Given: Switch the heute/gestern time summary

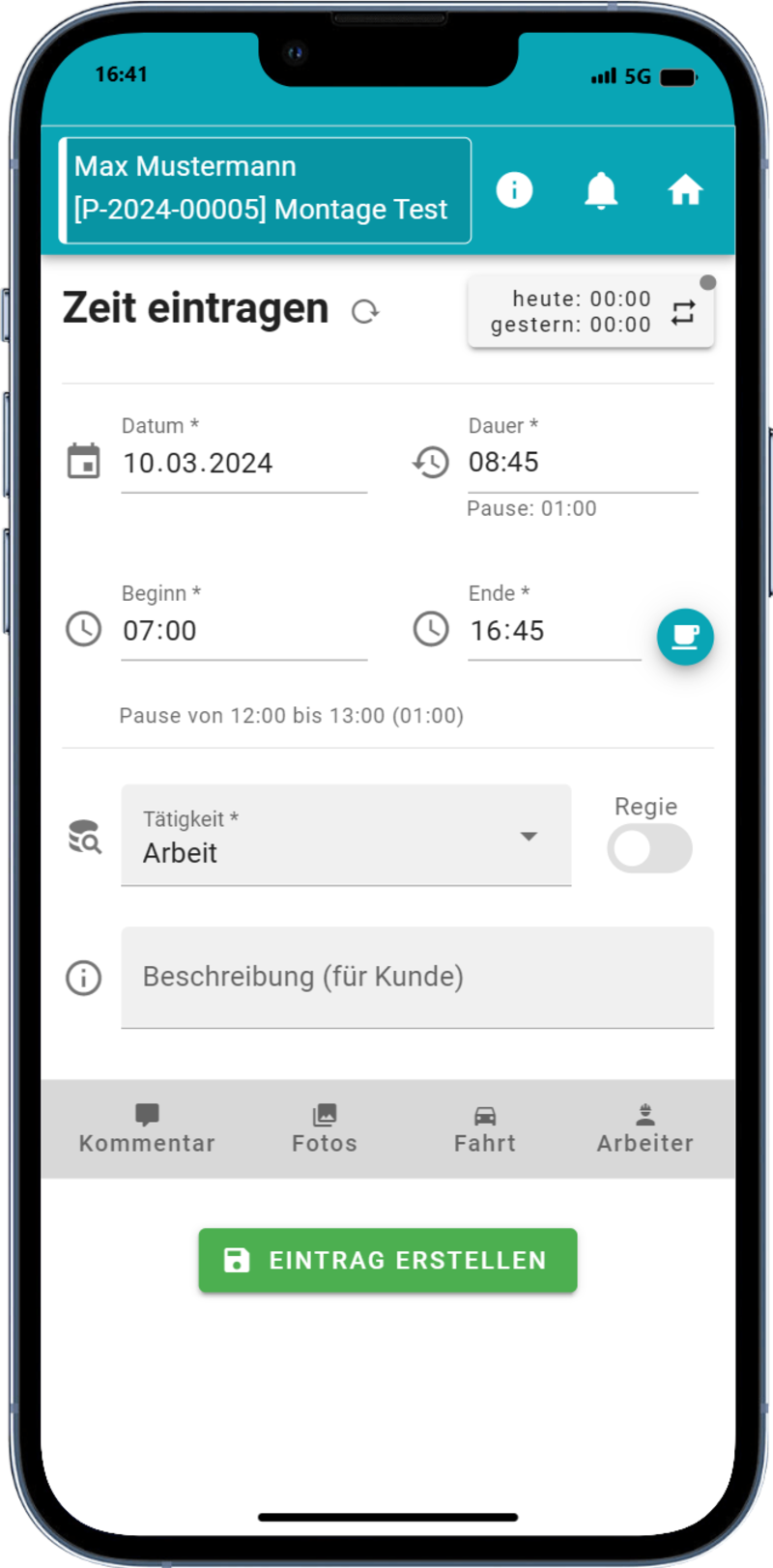Looking at the screenshot, I should (x=683, y=312).
